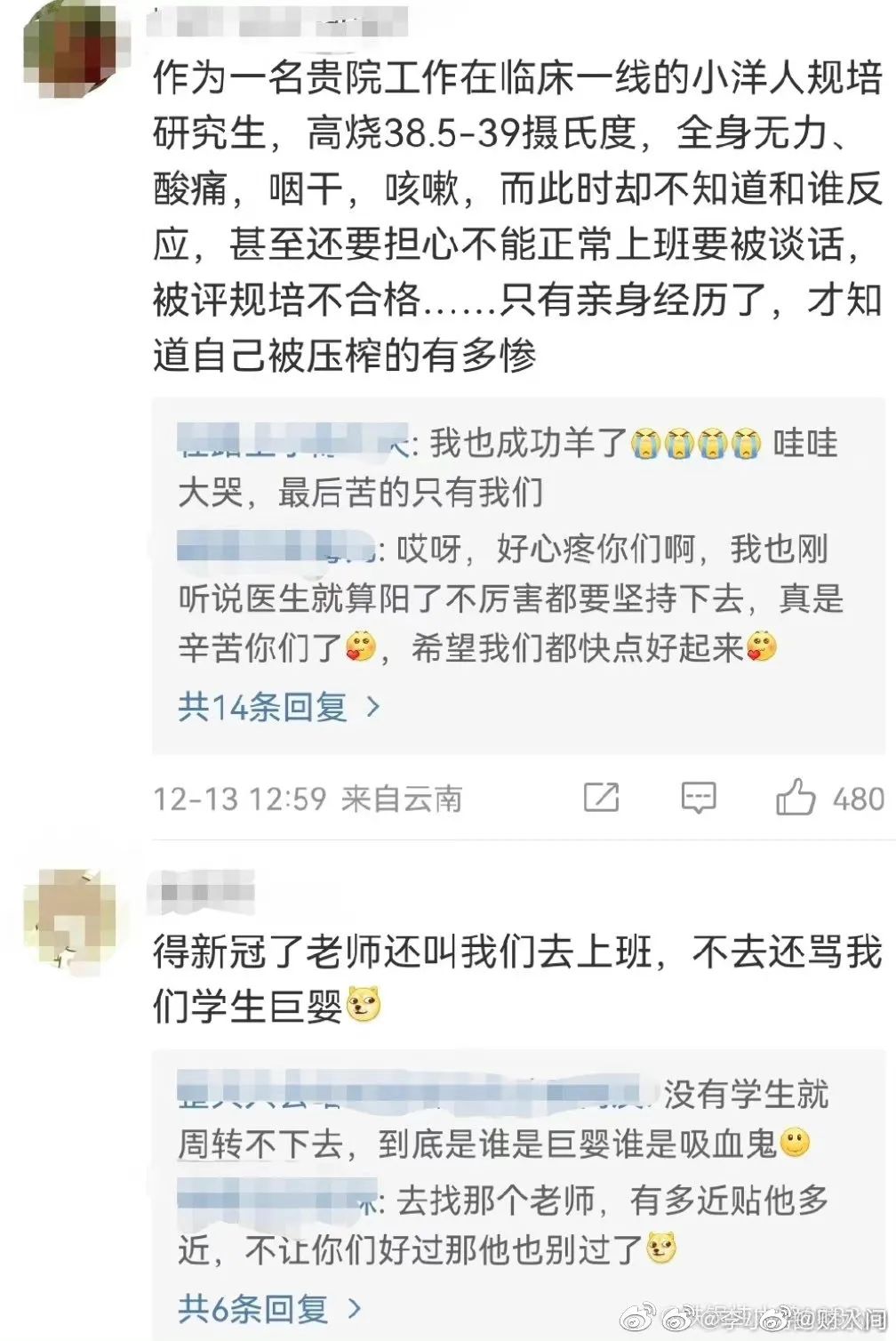Screen dimensions: 896x1341
Task: Open the avatar of the 得新冠了 commenter
Action: point(70,919)
